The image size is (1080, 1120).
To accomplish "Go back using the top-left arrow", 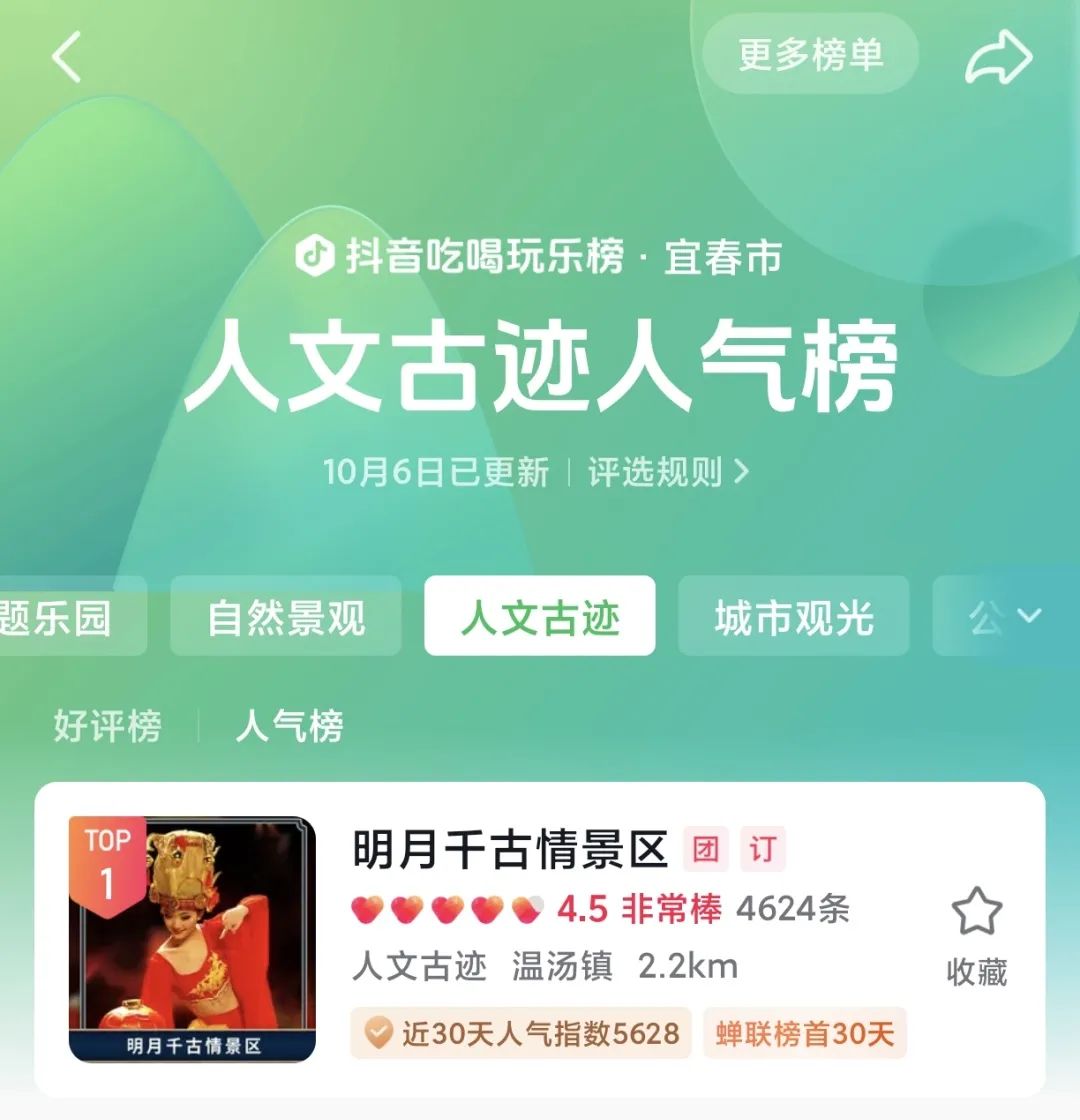I will pos(66,57).
